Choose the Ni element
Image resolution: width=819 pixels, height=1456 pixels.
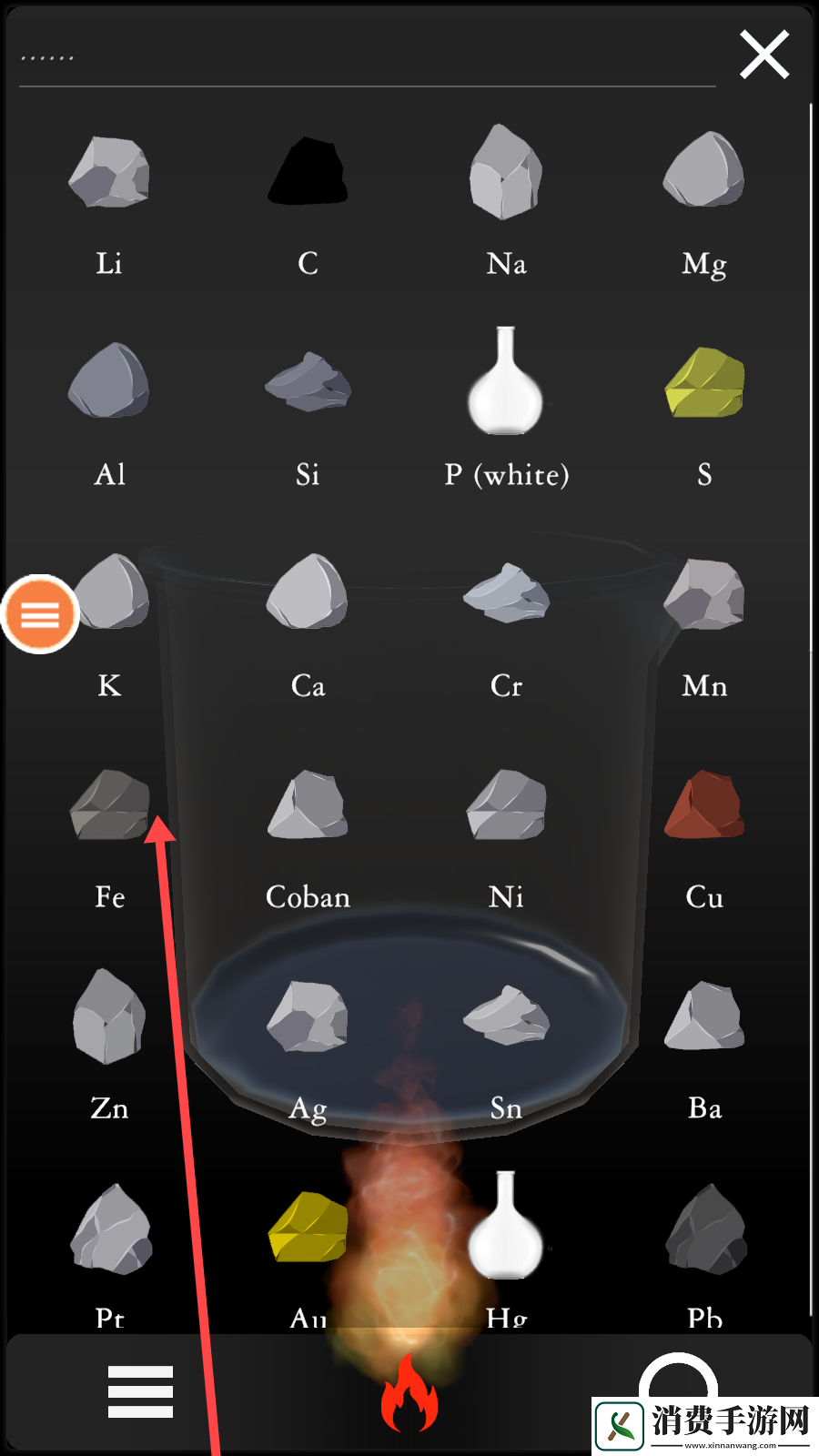coord(506,804)
